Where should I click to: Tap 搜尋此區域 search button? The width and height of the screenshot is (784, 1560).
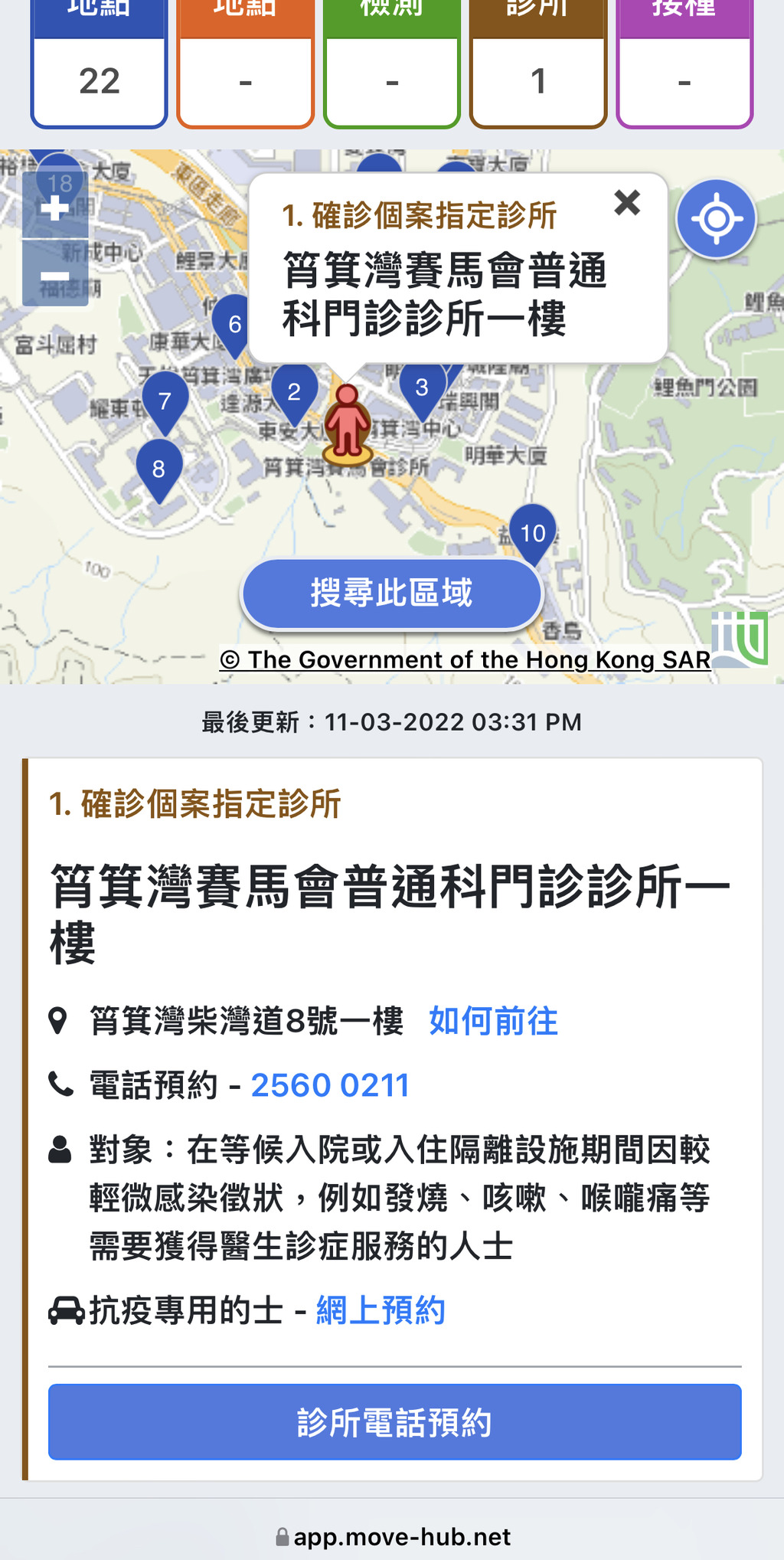(392, 594)
